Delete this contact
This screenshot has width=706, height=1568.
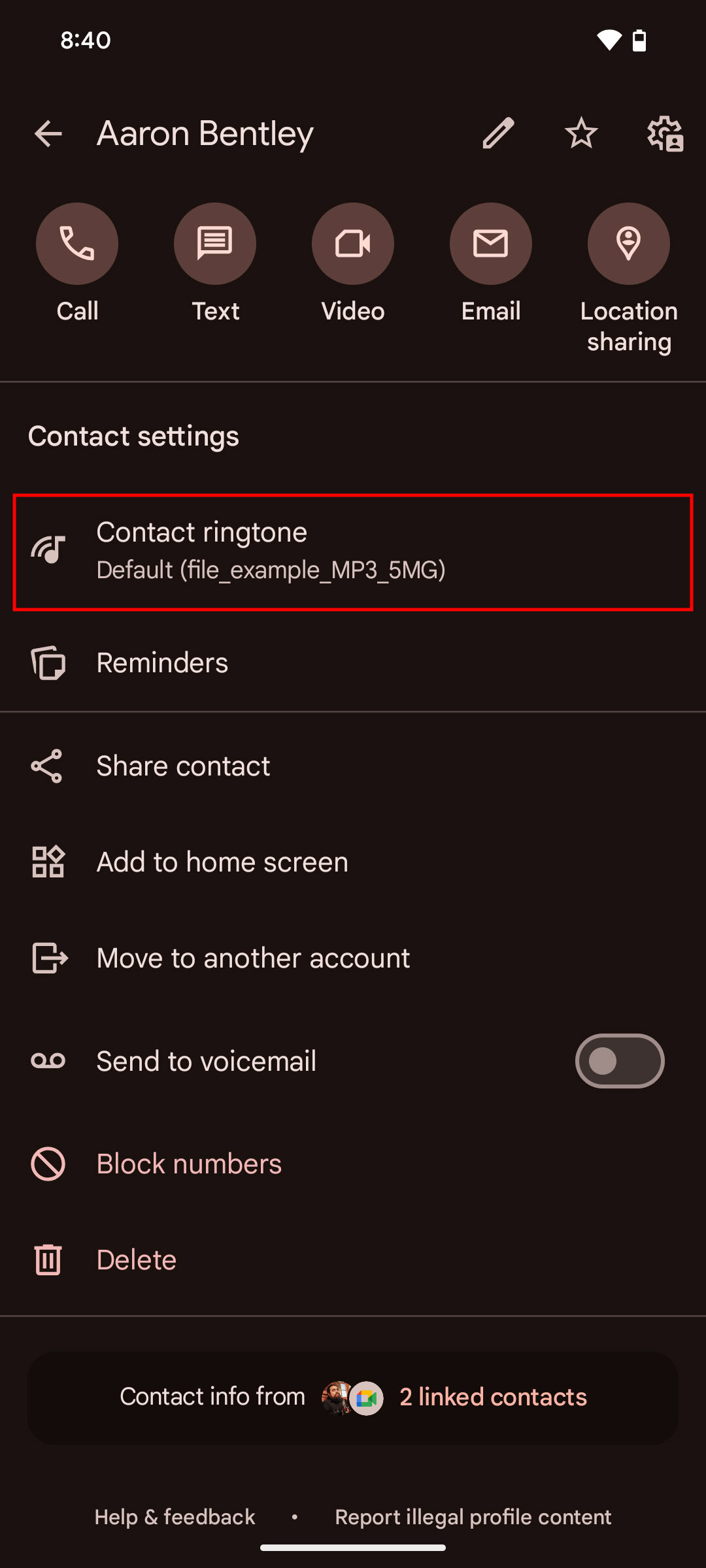click(353, 1260)
